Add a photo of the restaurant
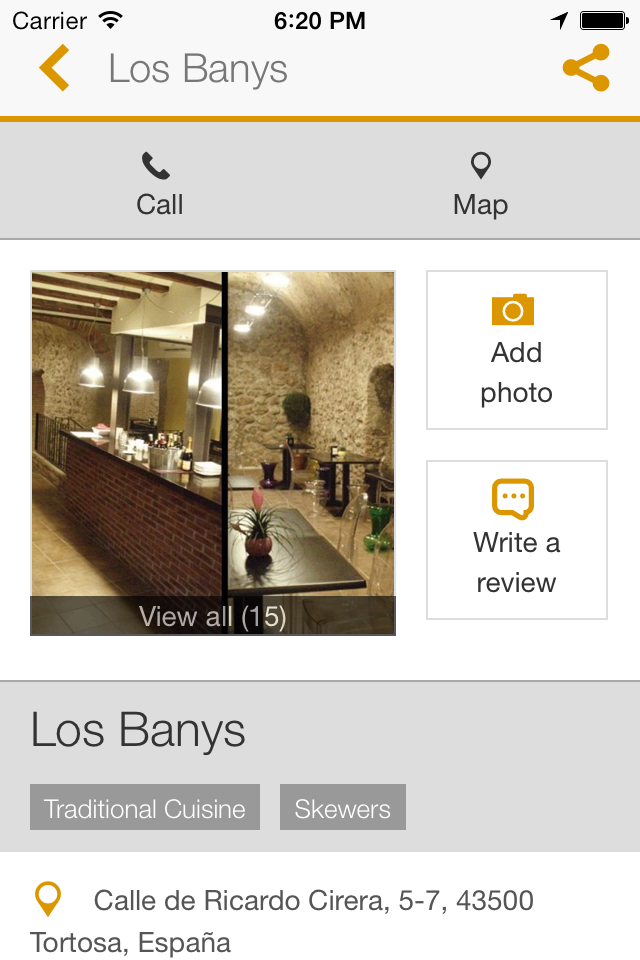 pyautogui.click(x=517, y=350)
